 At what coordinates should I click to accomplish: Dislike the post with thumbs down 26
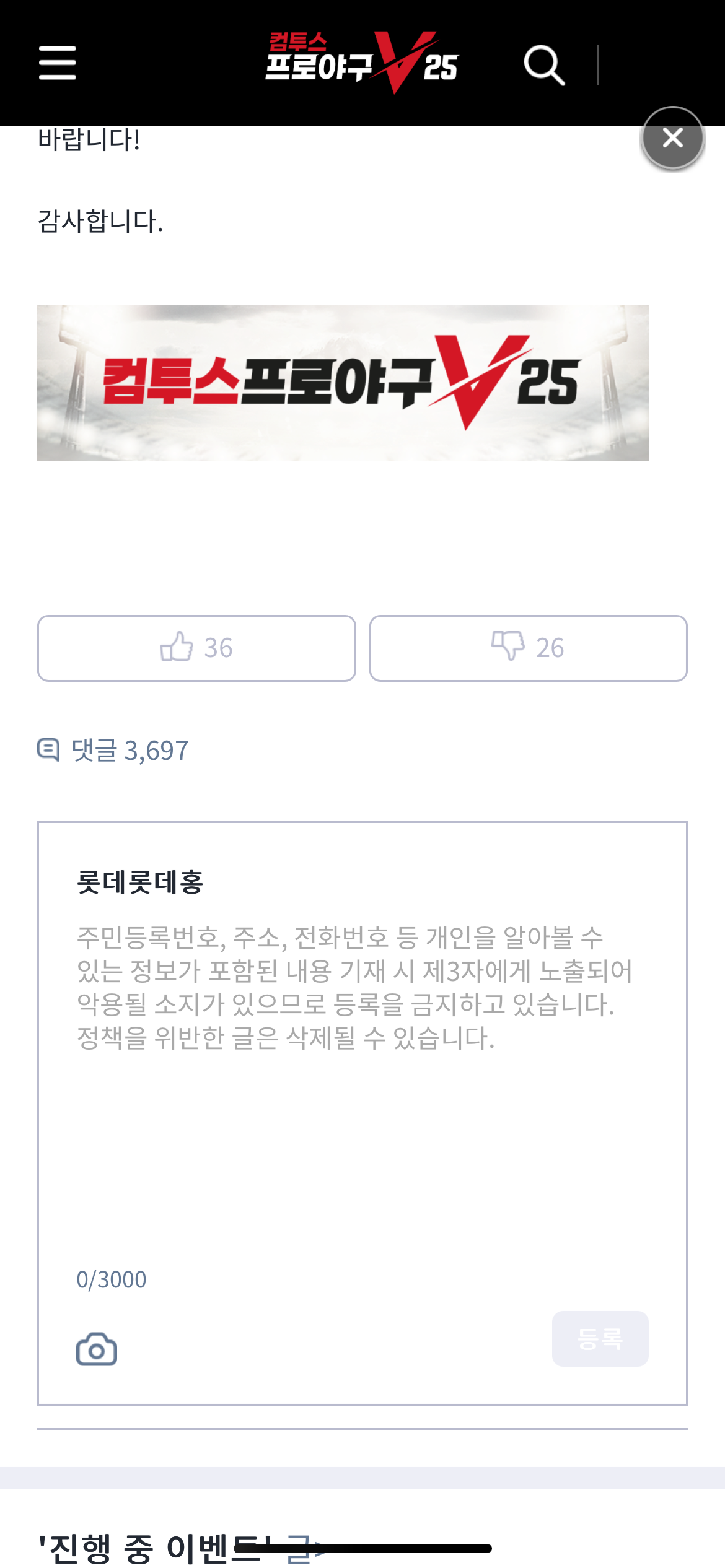pyautogui.click(x=528, y=648)
